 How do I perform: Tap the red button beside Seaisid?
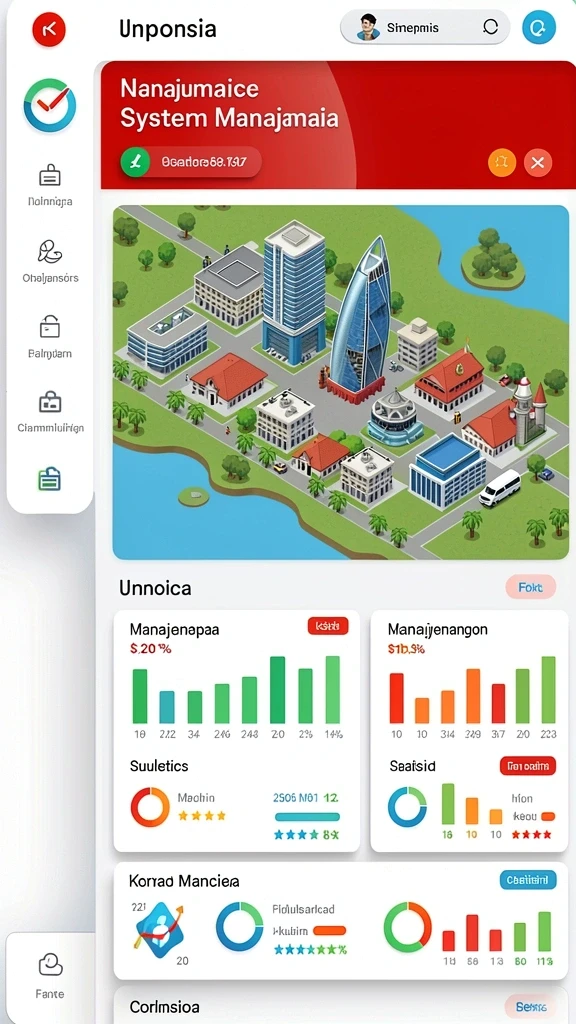click(x=528, y=765)
